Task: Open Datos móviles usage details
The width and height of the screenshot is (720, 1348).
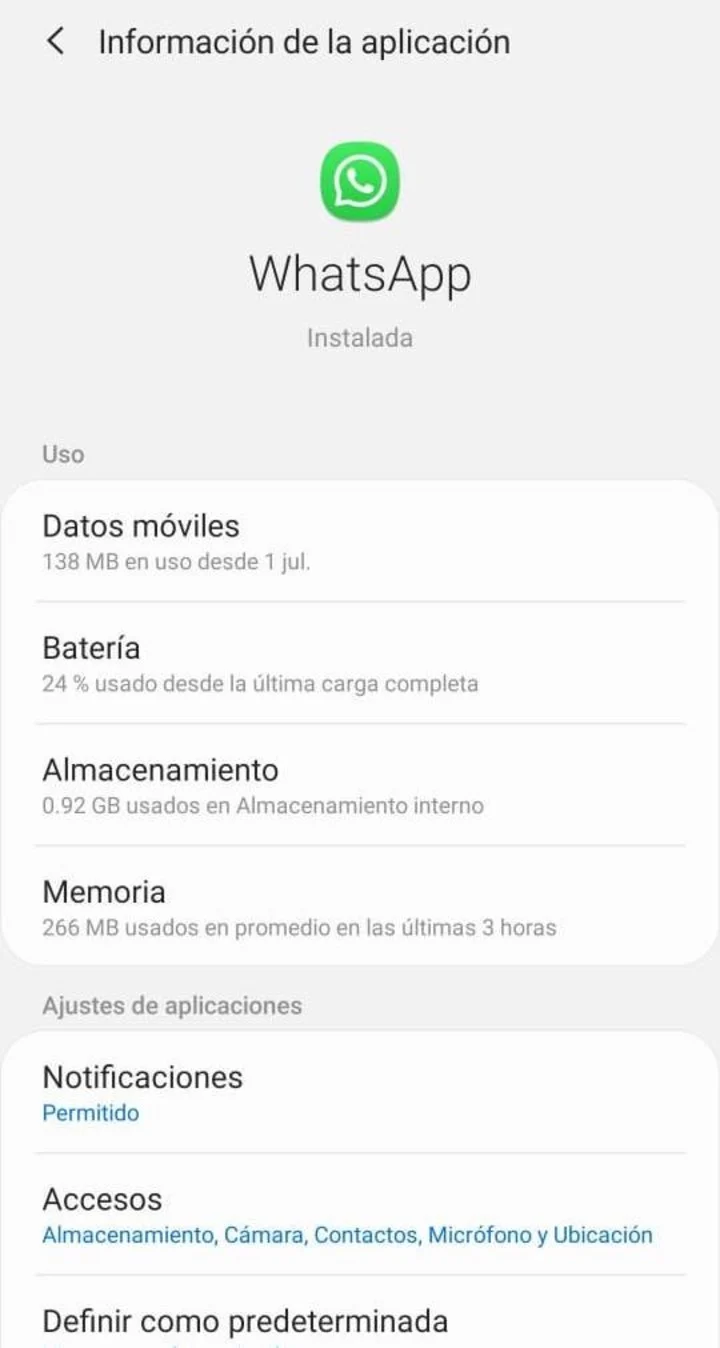Action: 360,542
